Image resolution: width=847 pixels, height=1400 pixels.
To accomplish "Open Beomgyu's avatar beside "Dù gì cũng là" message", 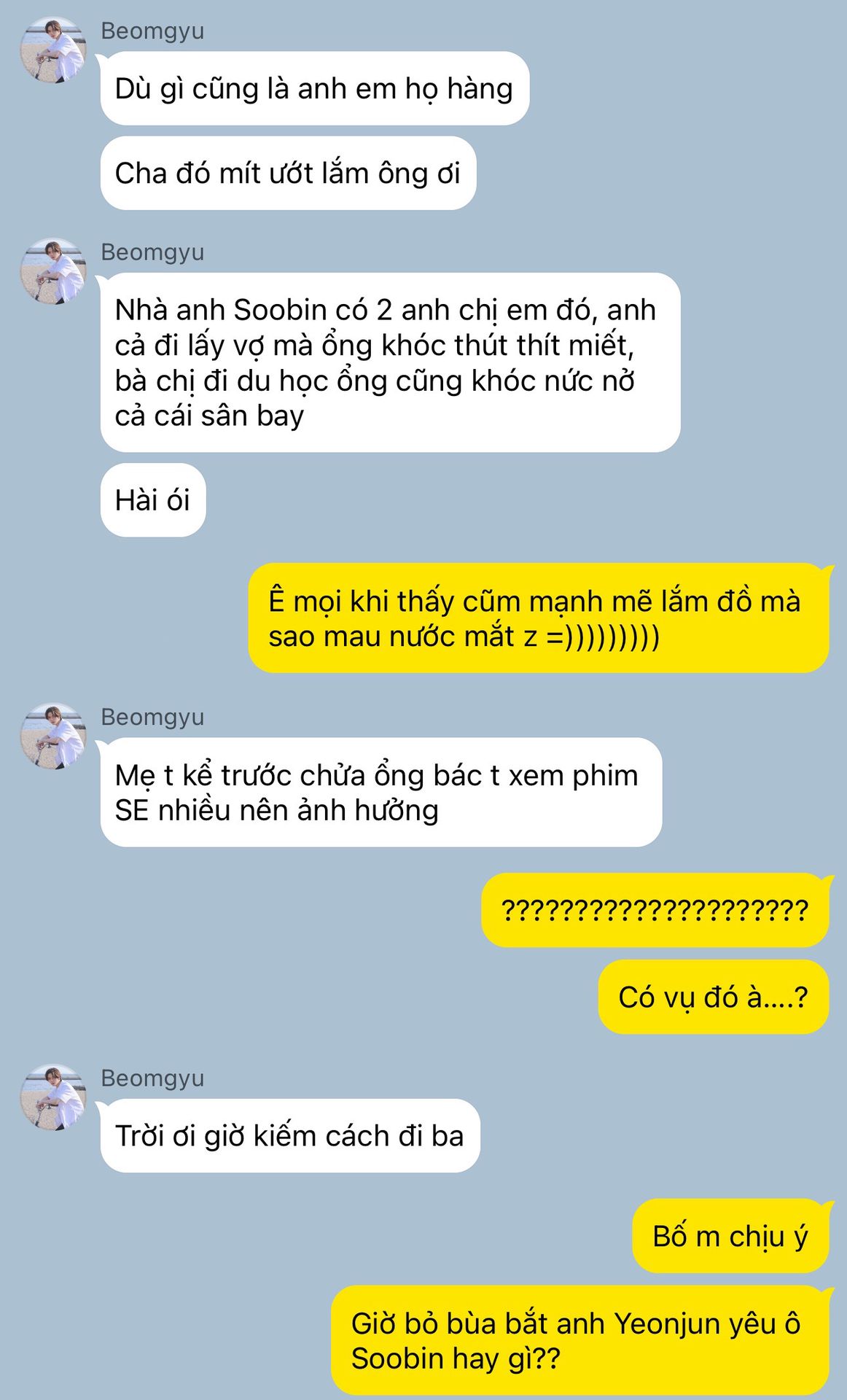I will pos(52,50).
